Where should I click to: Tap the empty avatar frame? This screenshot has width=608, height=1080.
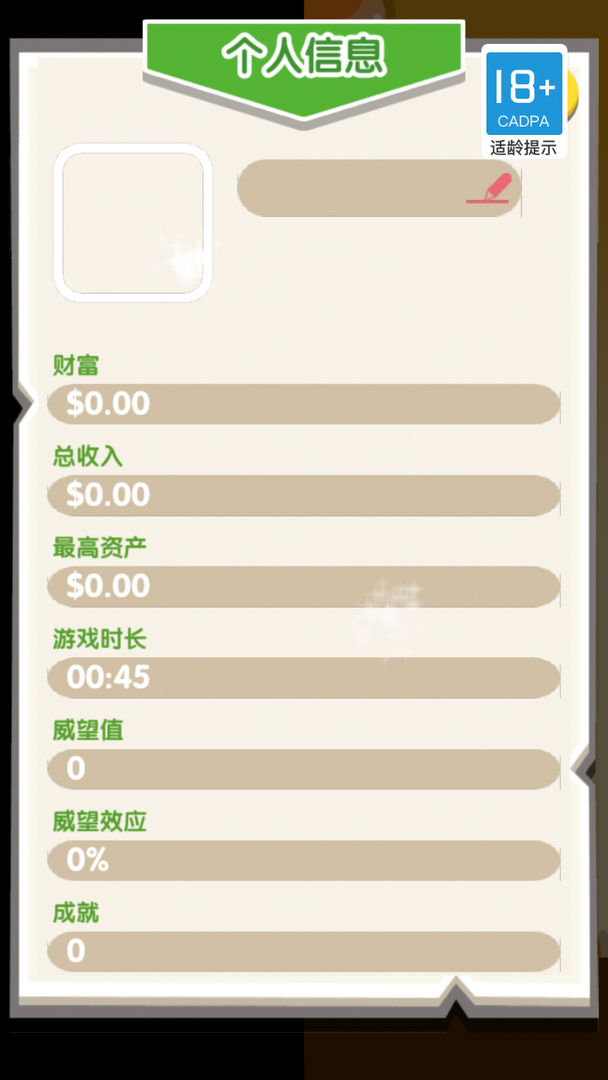click(132, 222)
